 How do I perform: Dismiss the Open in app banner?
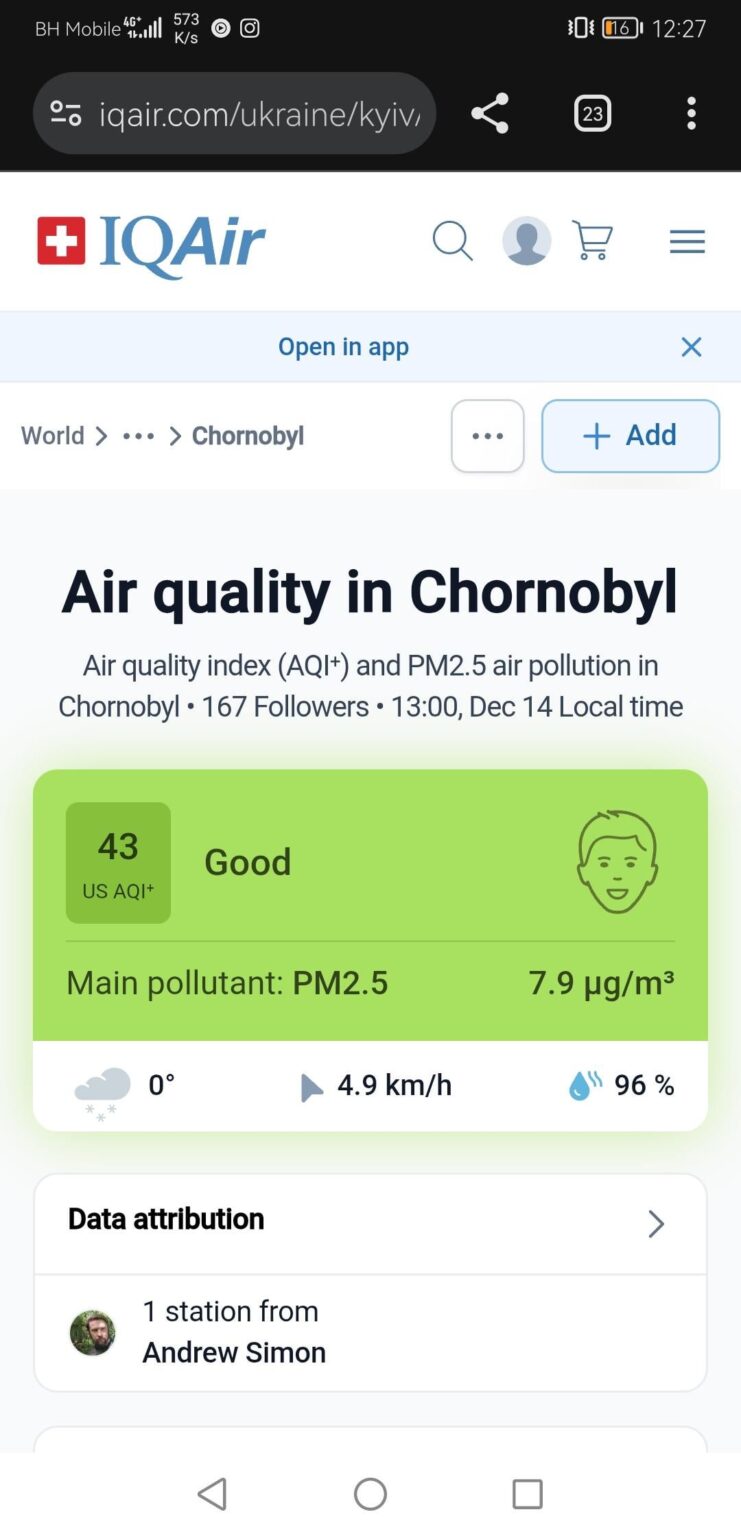click(x=691, y=346)
